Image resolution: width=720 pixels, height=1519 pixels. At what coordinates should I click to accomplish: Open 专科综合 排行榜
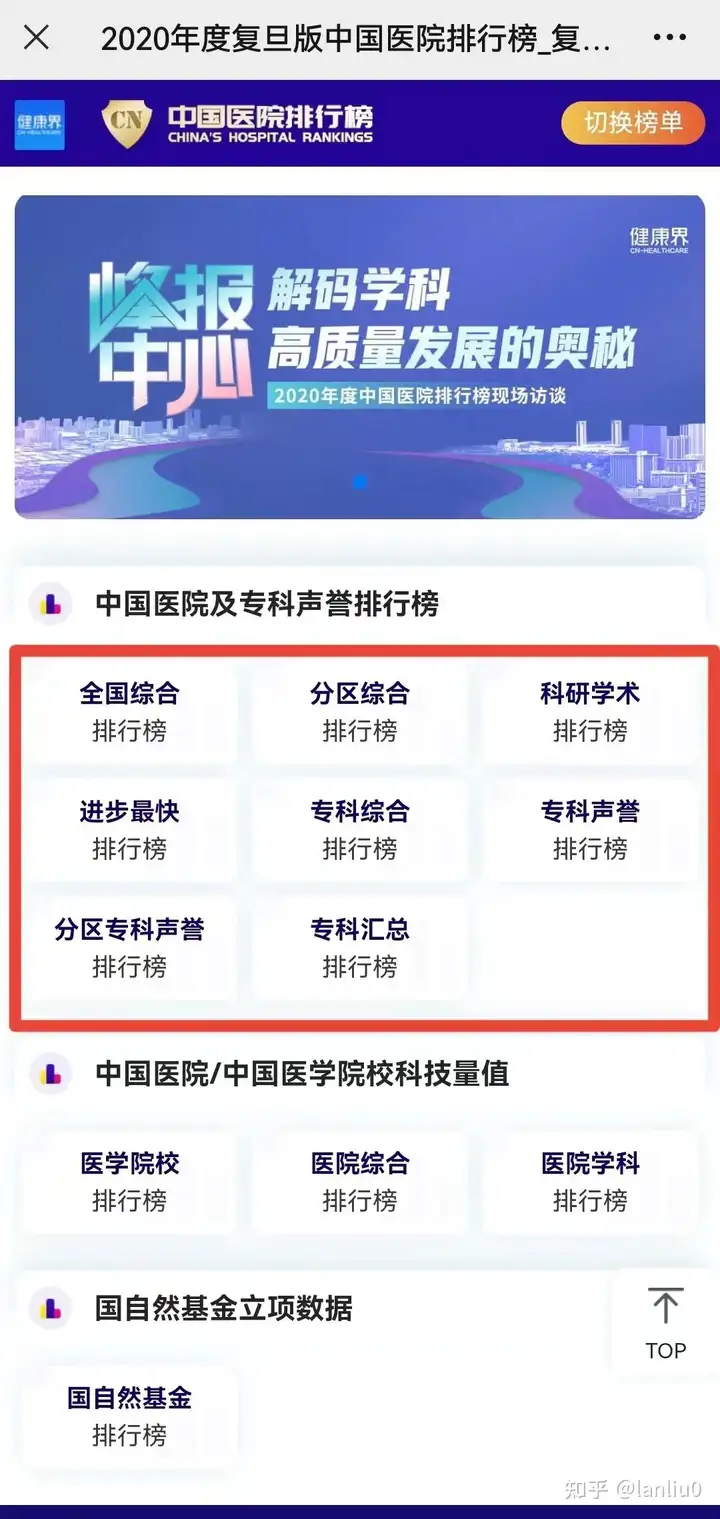click(x=360, y=830)
